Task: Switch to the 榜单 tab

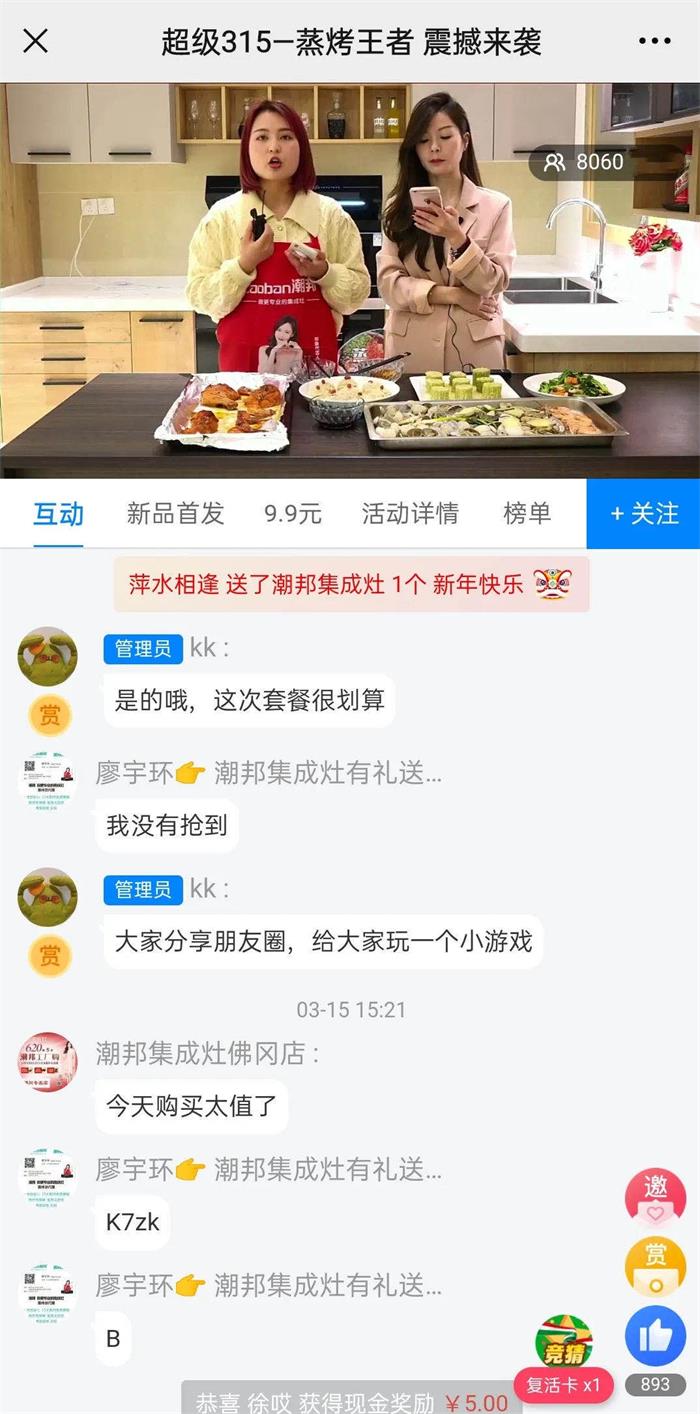Action: pos(527,514)
